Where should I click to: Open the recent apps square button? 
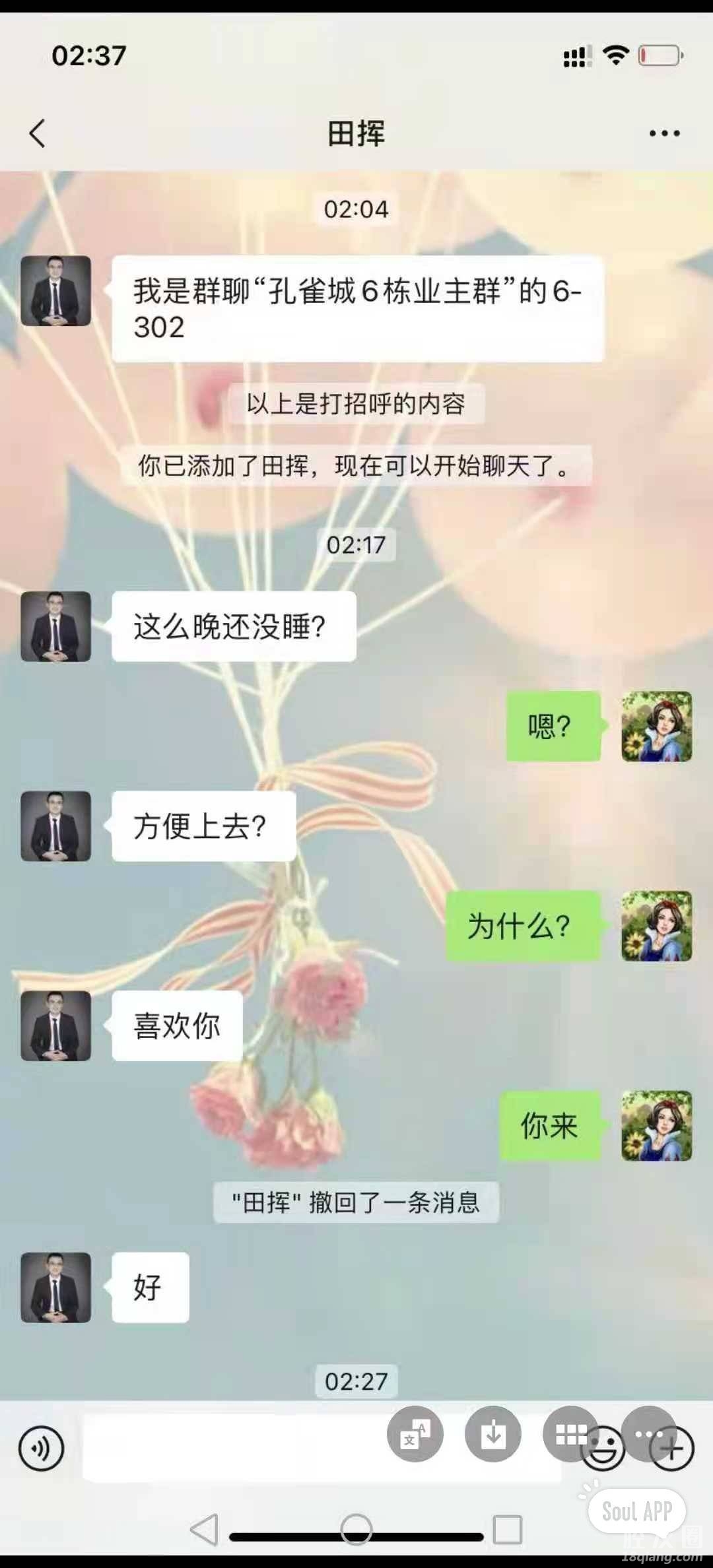(x=508, y=1528)
